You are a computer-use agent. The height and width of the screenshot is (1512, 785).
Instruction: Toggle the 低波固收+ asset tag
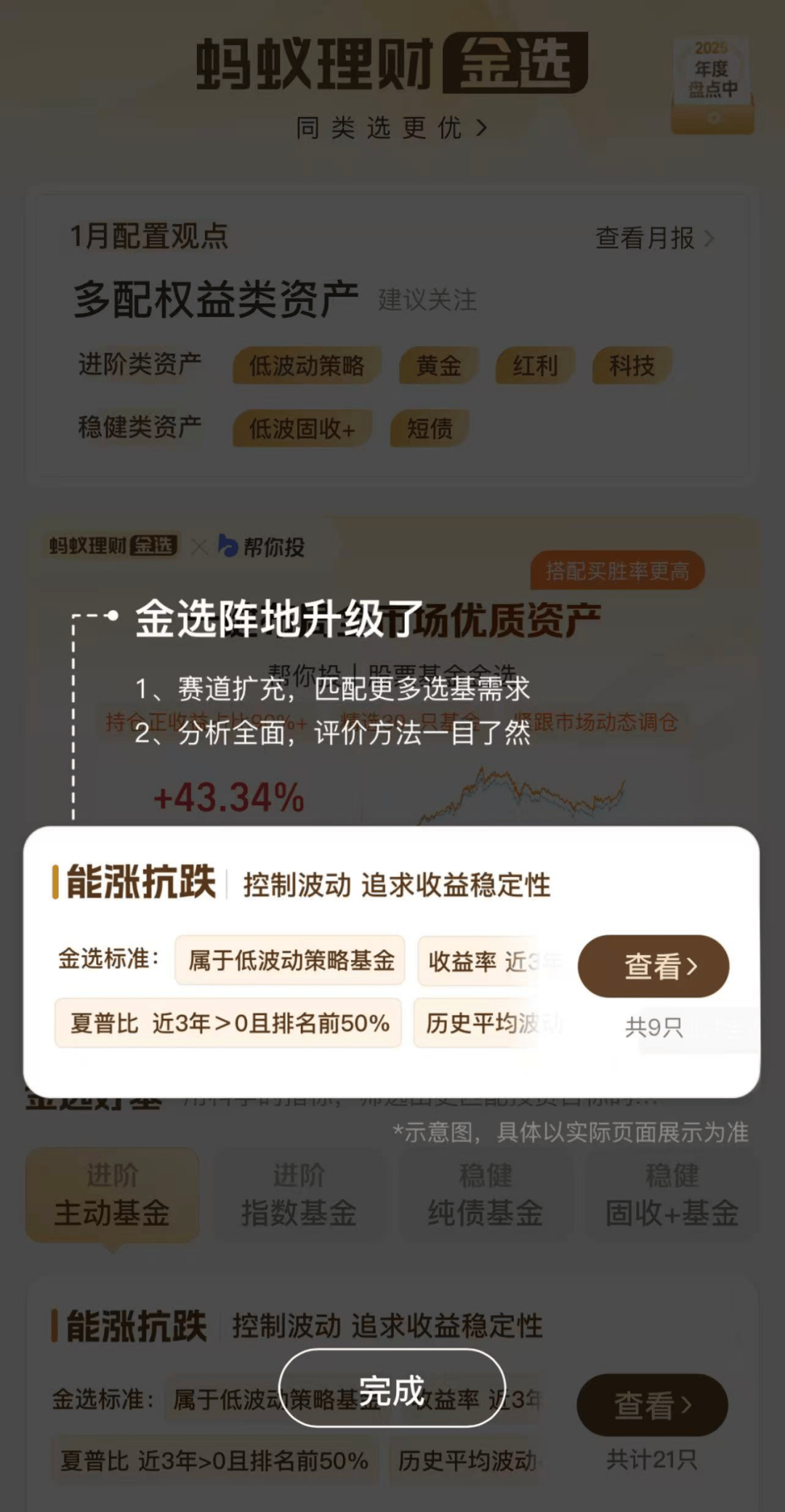(x=301, y=429)
